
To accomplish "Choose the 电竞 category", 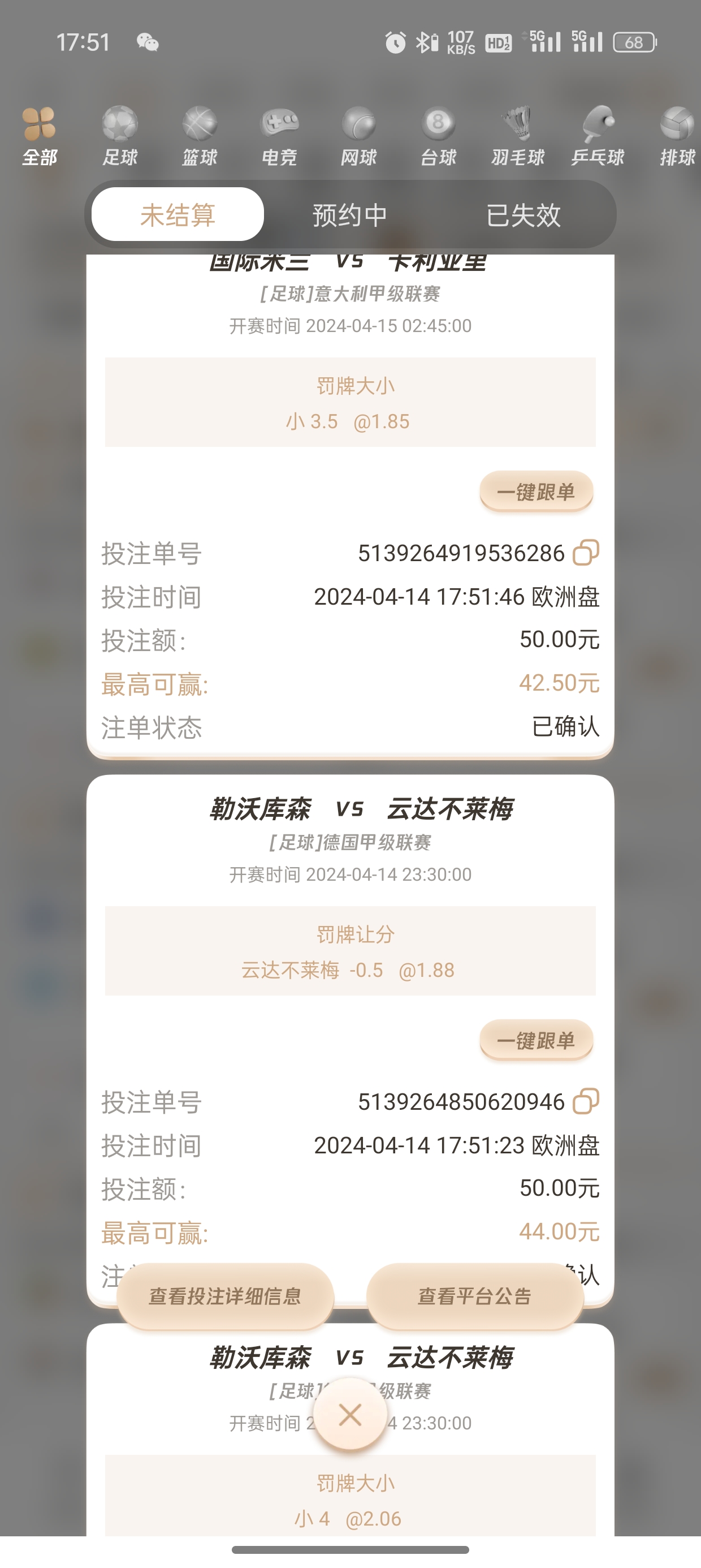I will click(x=279, y=136).
